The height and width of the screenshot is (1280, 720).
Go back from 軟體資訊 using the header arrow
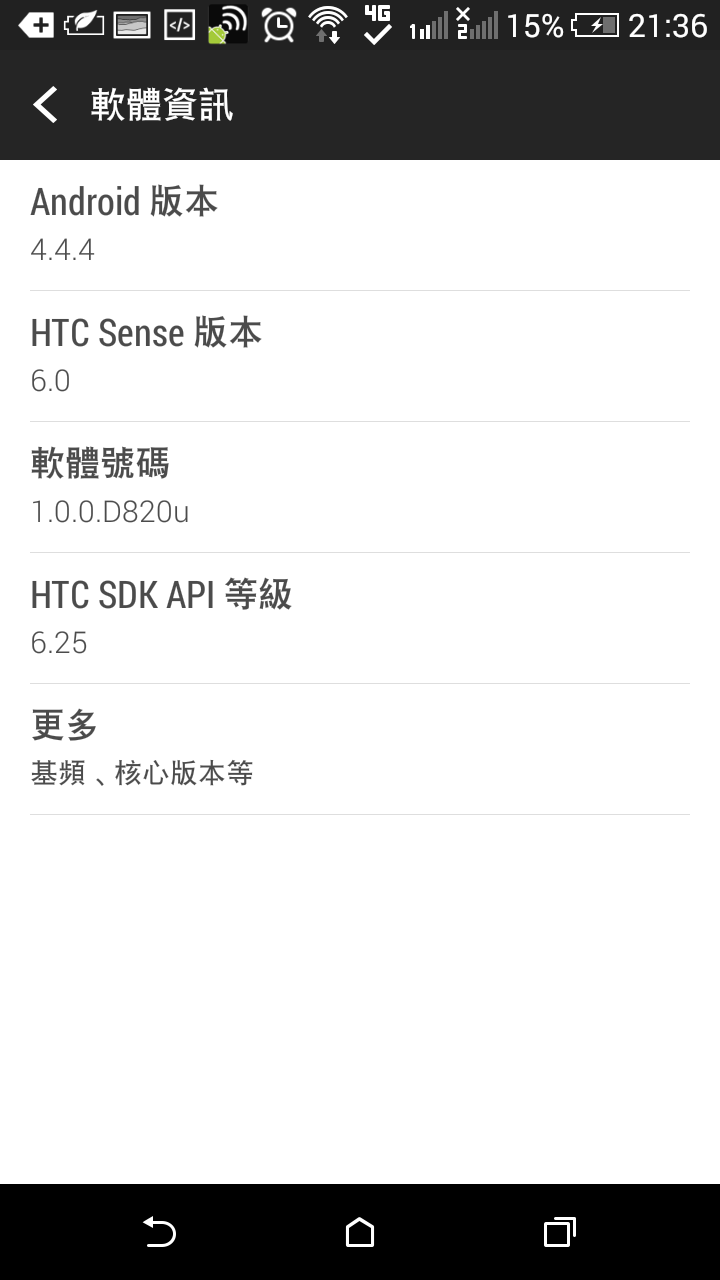click(45, 104)
